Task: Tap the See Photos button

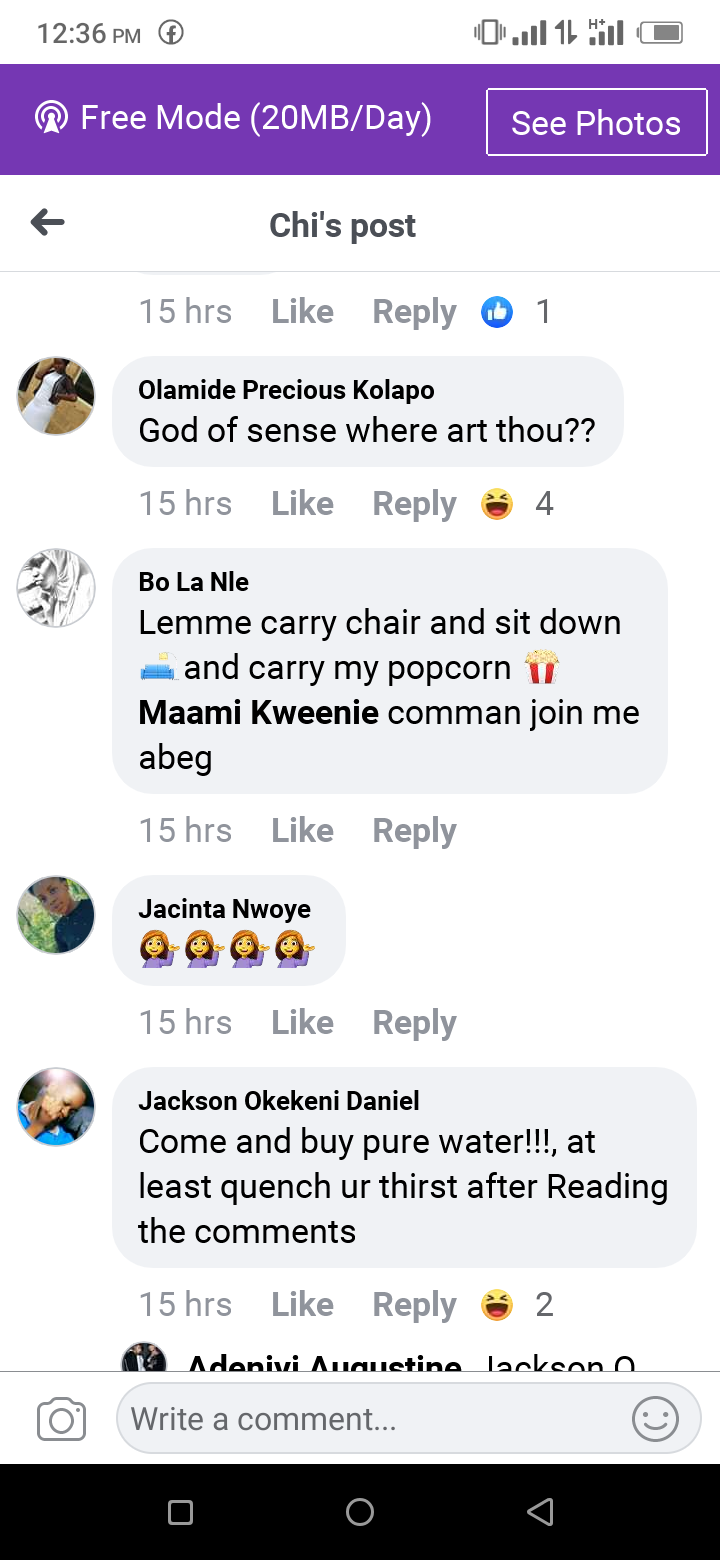Action: (596, 123)
